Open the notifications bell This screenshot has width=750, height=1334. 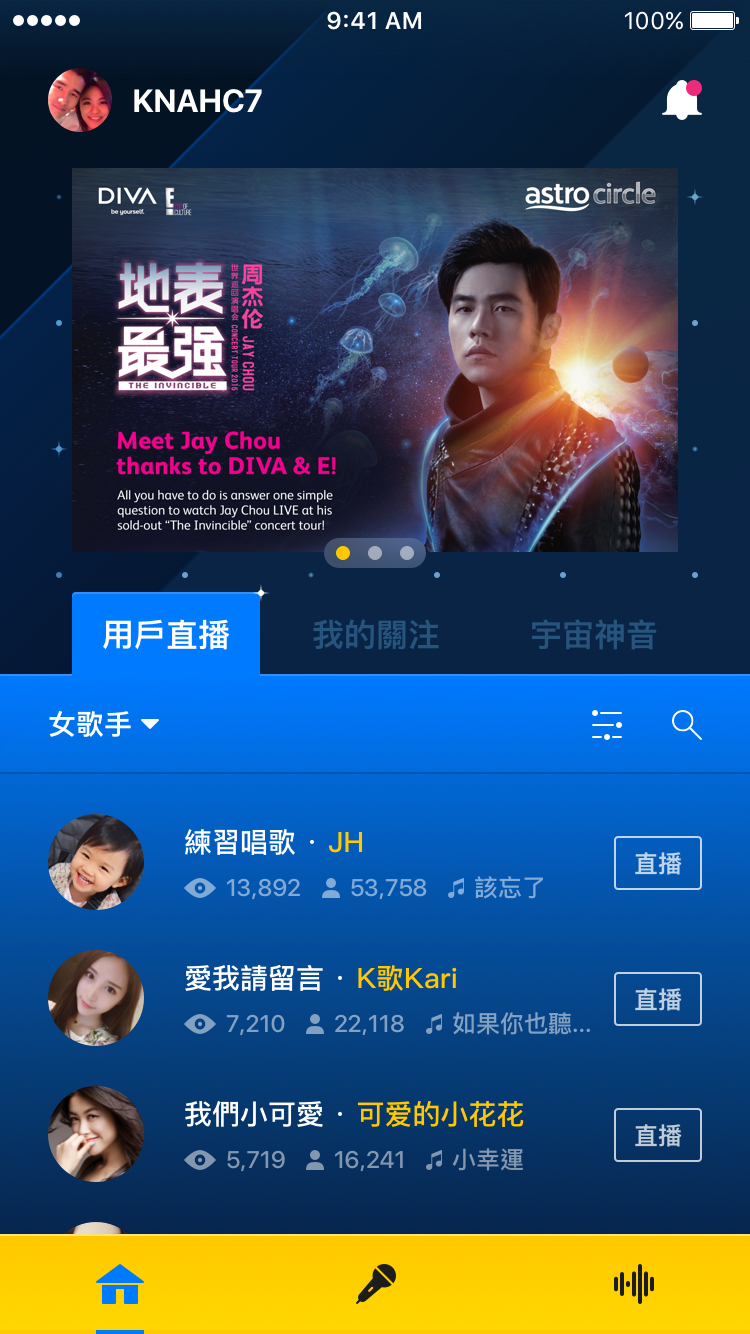coord(682,101)
